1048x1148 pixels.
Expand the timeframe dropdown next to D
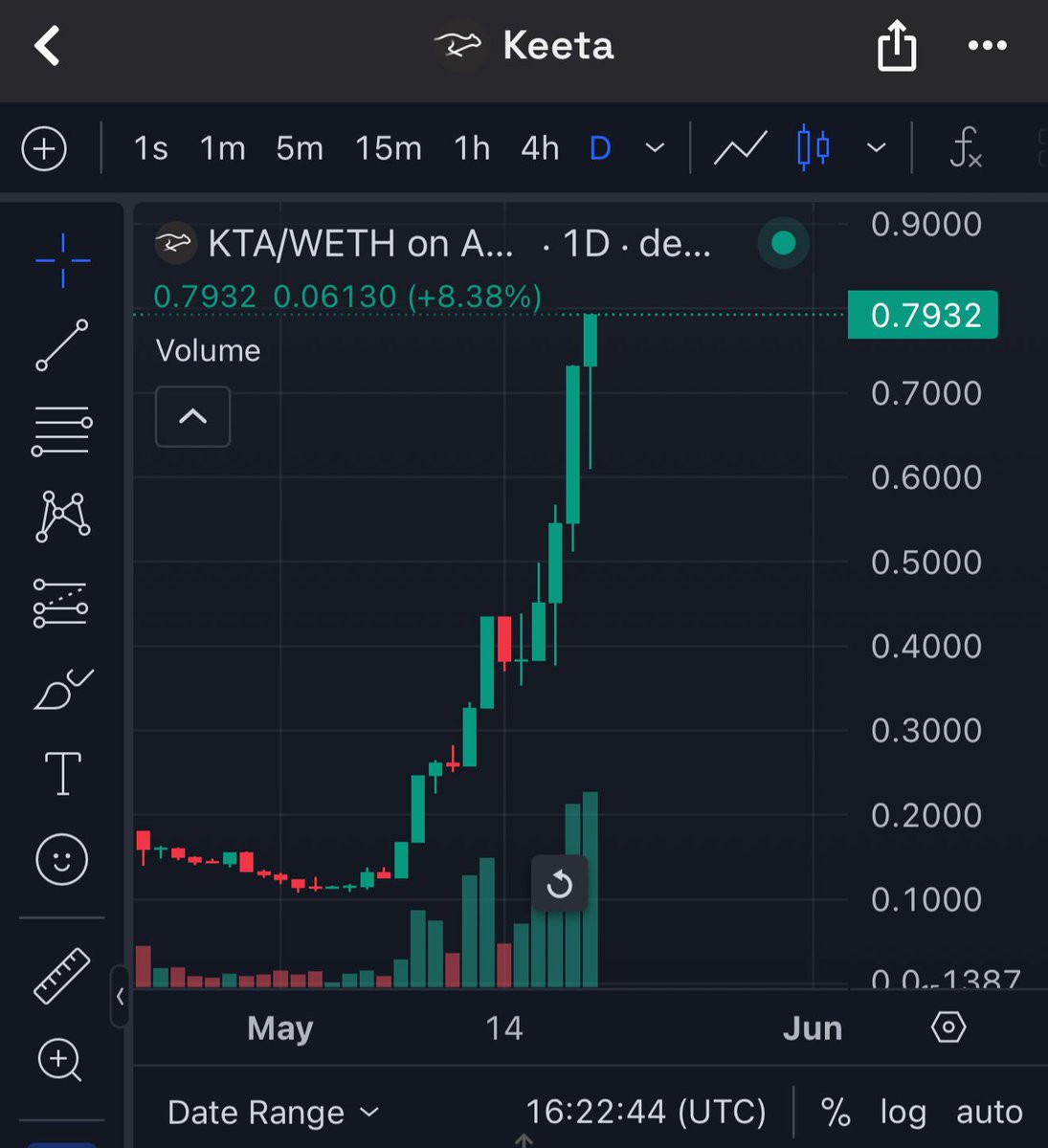655,148
